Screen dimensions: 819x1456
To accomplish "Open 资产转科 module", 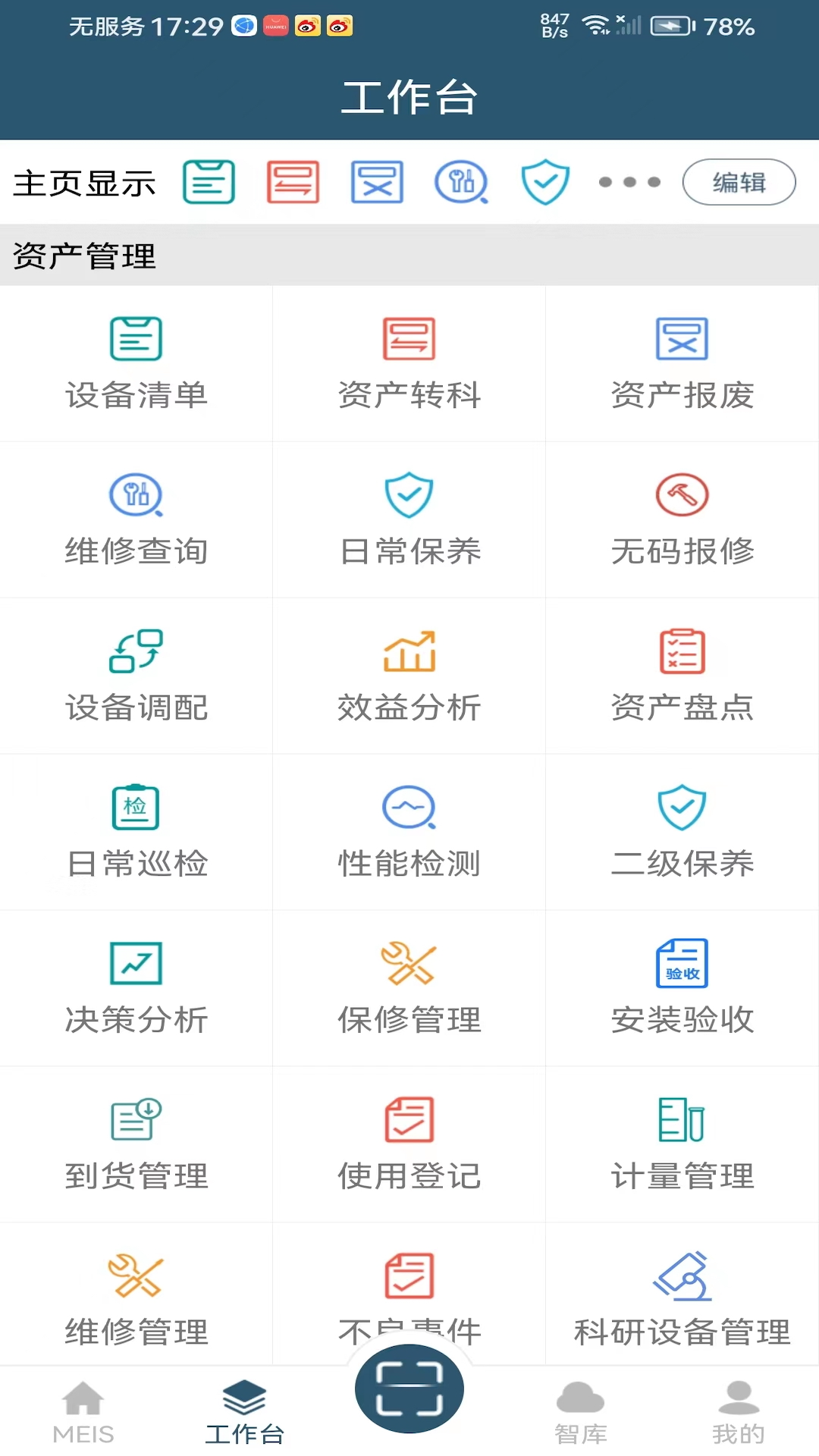I will tap(409, 364).
